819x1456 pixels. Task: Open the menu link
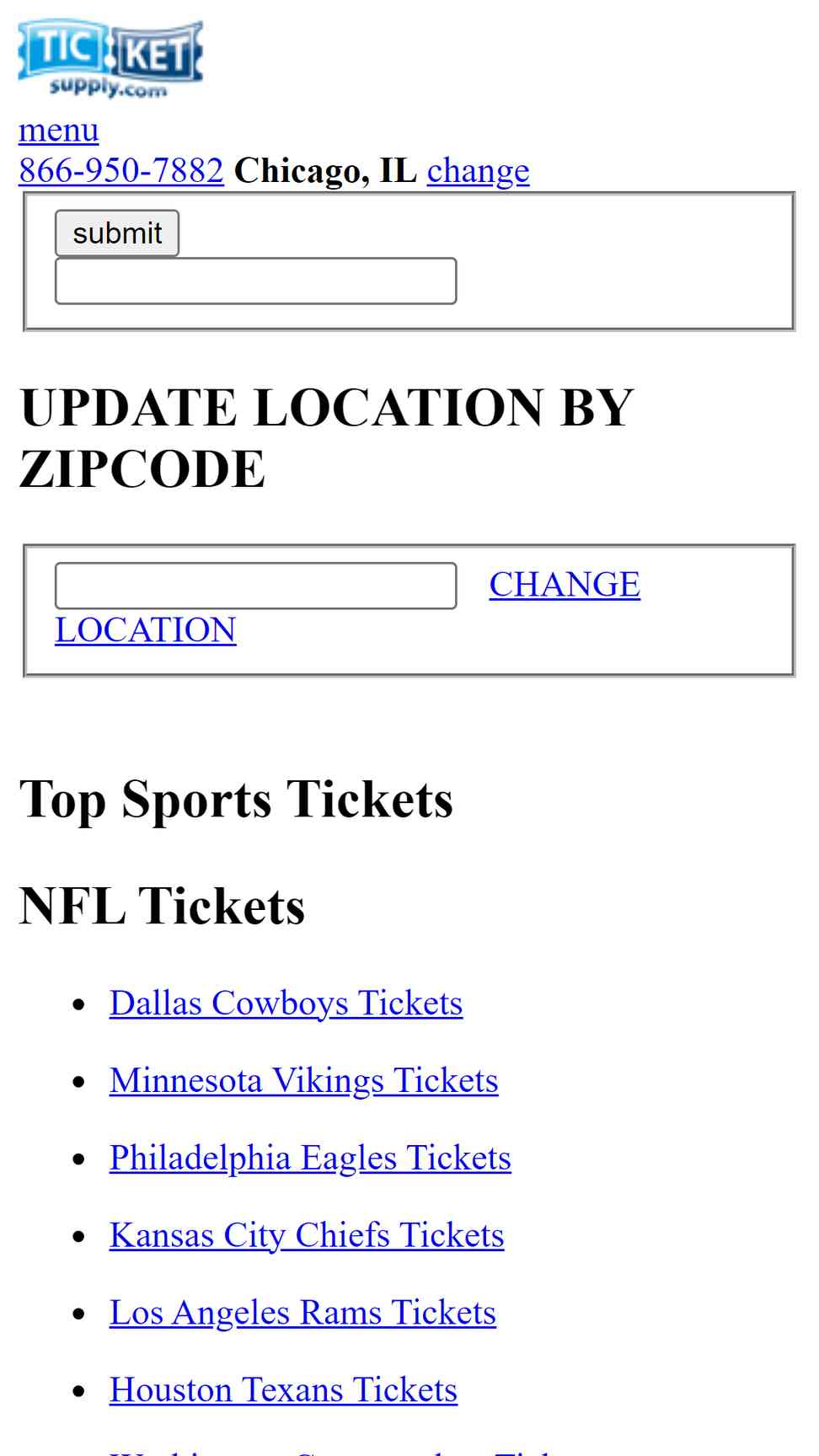[59, 131]
